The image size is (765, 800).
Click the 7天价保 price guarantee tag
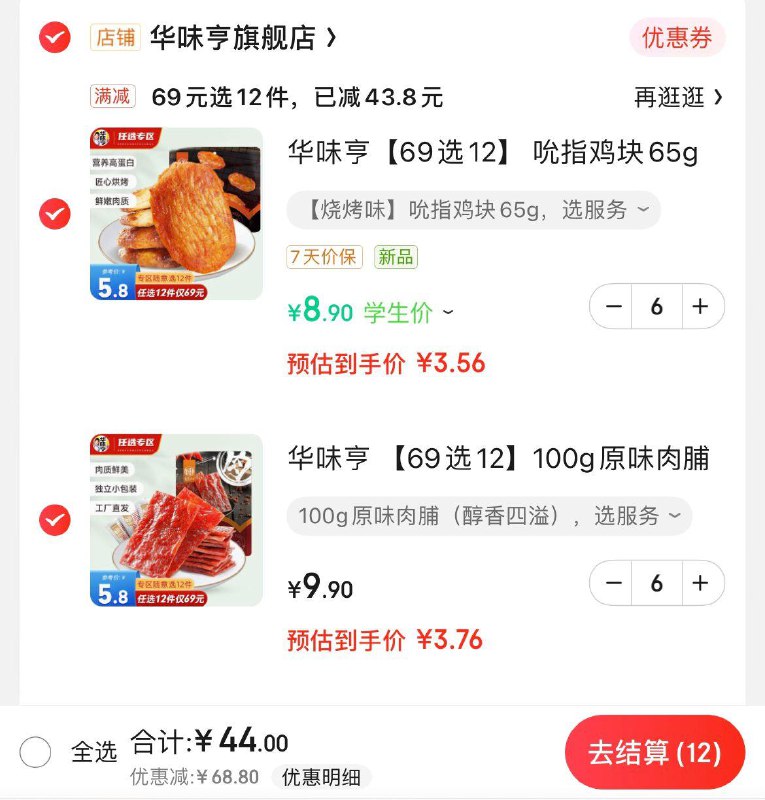tap(325, 258)
